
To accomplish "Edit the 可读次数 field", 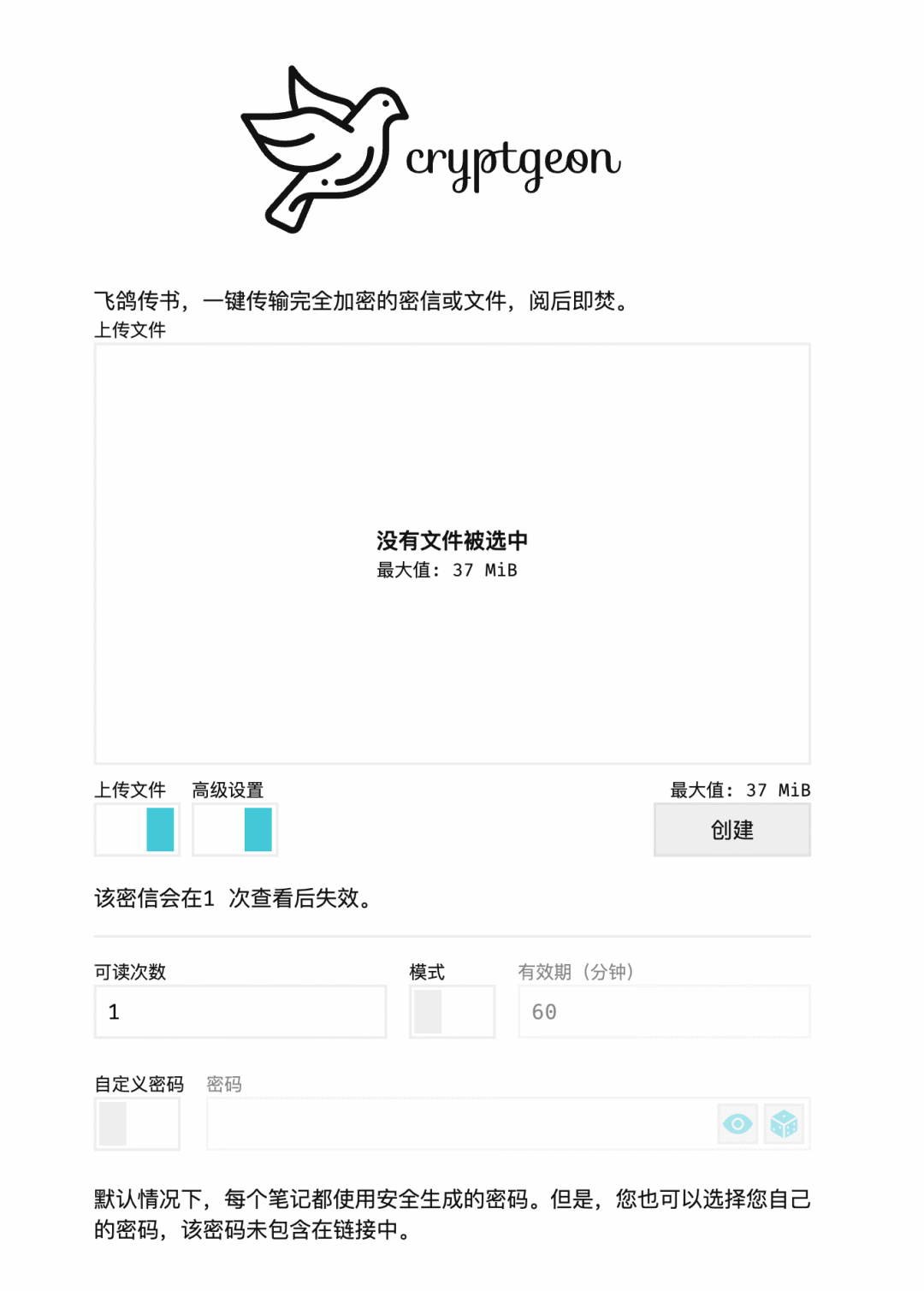I will [240, 1012].
